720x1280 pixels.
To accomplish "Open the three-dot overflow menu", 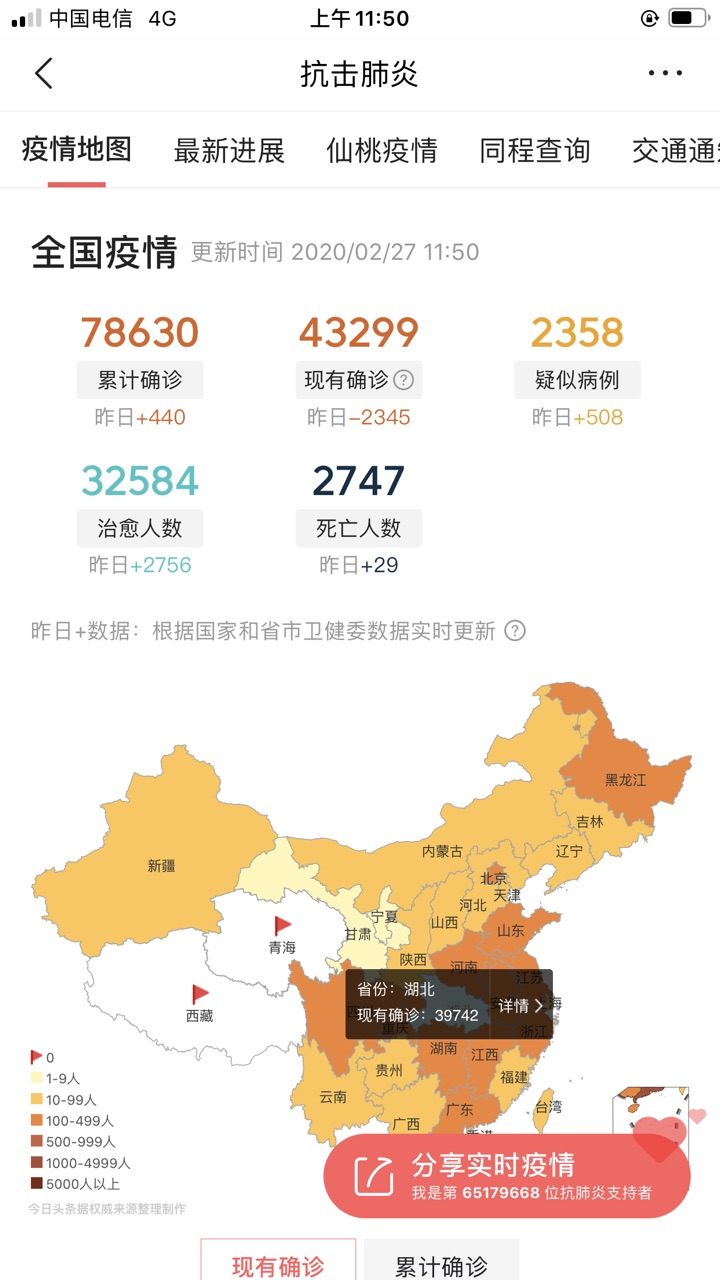I will click(665, 74).
